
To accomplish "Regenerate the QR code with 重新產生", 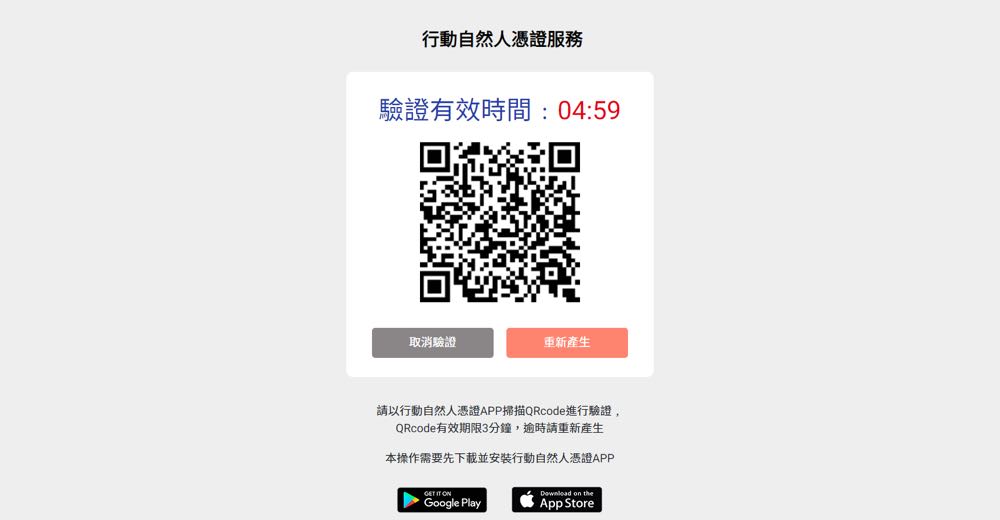I will tap(567, 342).
